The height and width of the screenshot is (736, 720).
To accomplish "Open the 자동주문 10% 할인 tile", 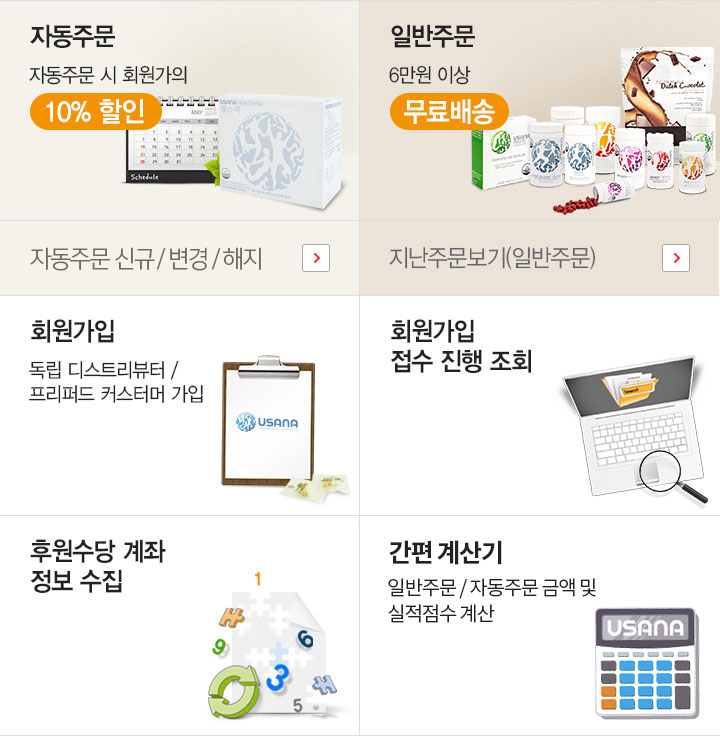I will click(180, 110).
